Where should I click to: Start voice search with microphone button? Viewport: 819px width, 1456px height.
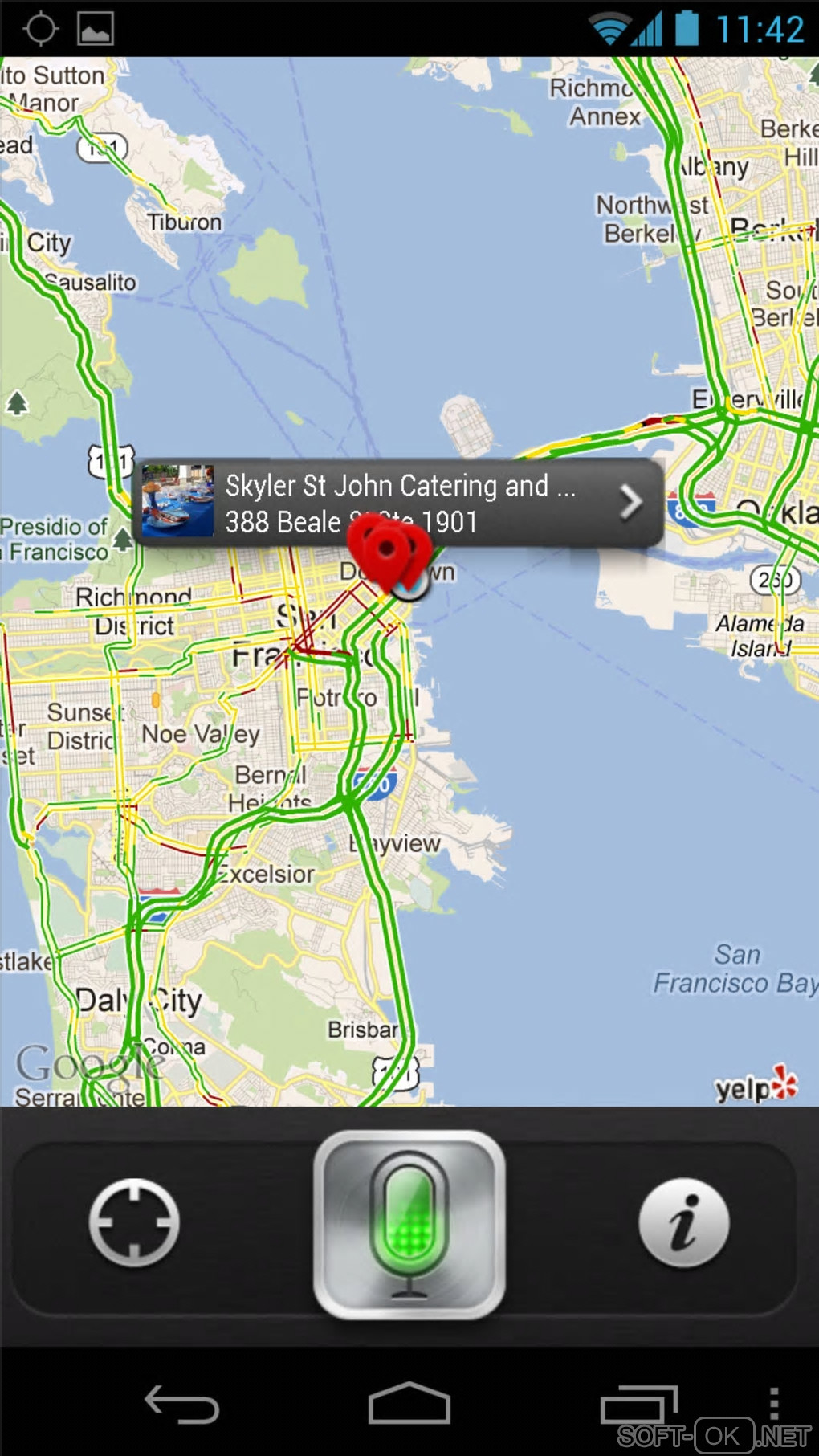click(409, 1224)
